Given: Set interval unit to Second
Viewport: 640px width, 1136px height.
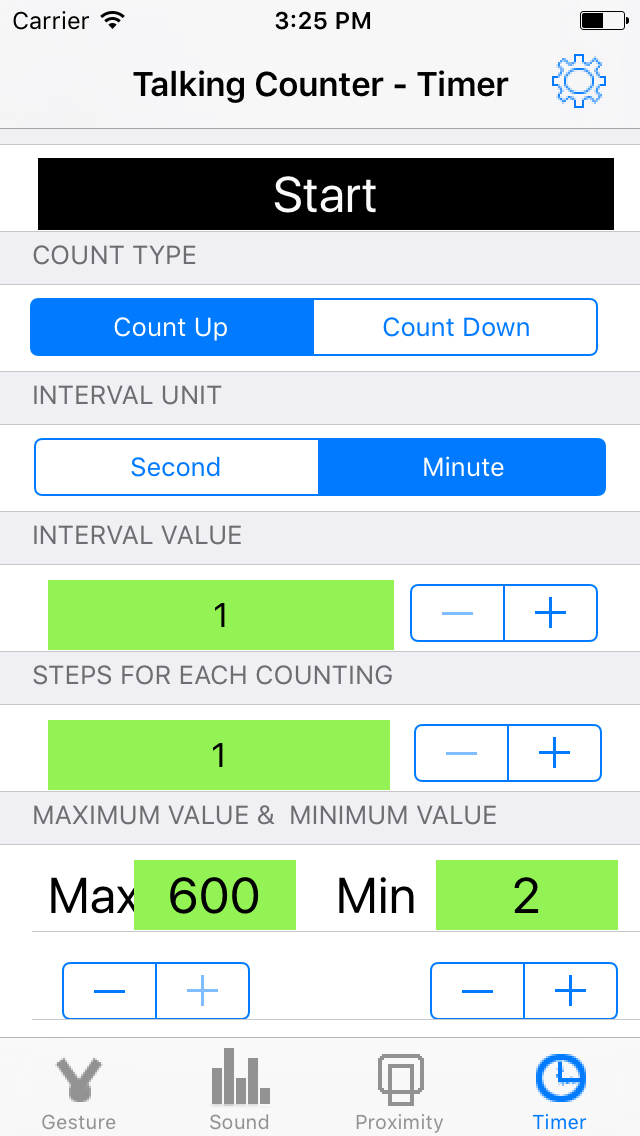Looking at the screenshot, I should click(x=176, y=467).
